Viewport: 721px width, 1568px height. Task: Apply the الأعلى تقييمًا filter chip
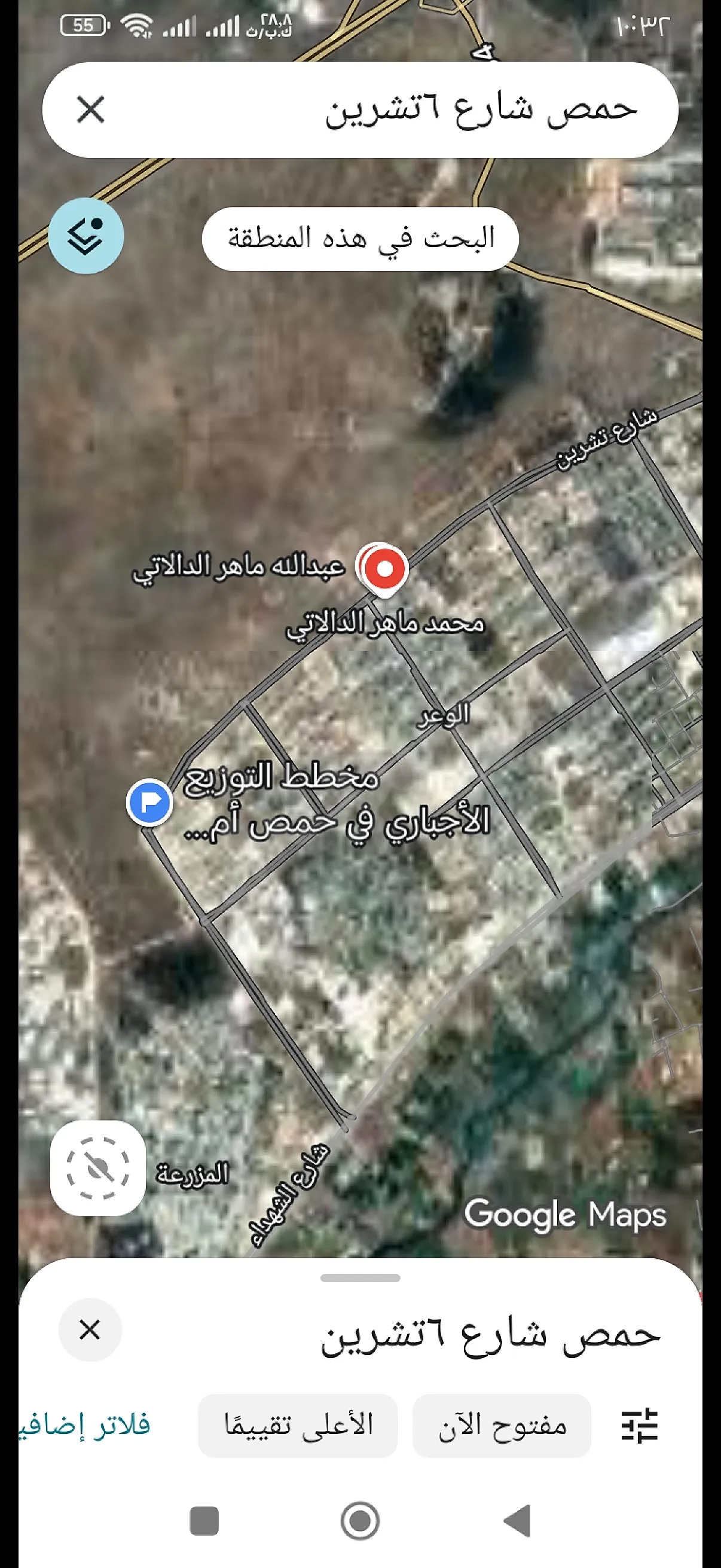click(298, 1426)
